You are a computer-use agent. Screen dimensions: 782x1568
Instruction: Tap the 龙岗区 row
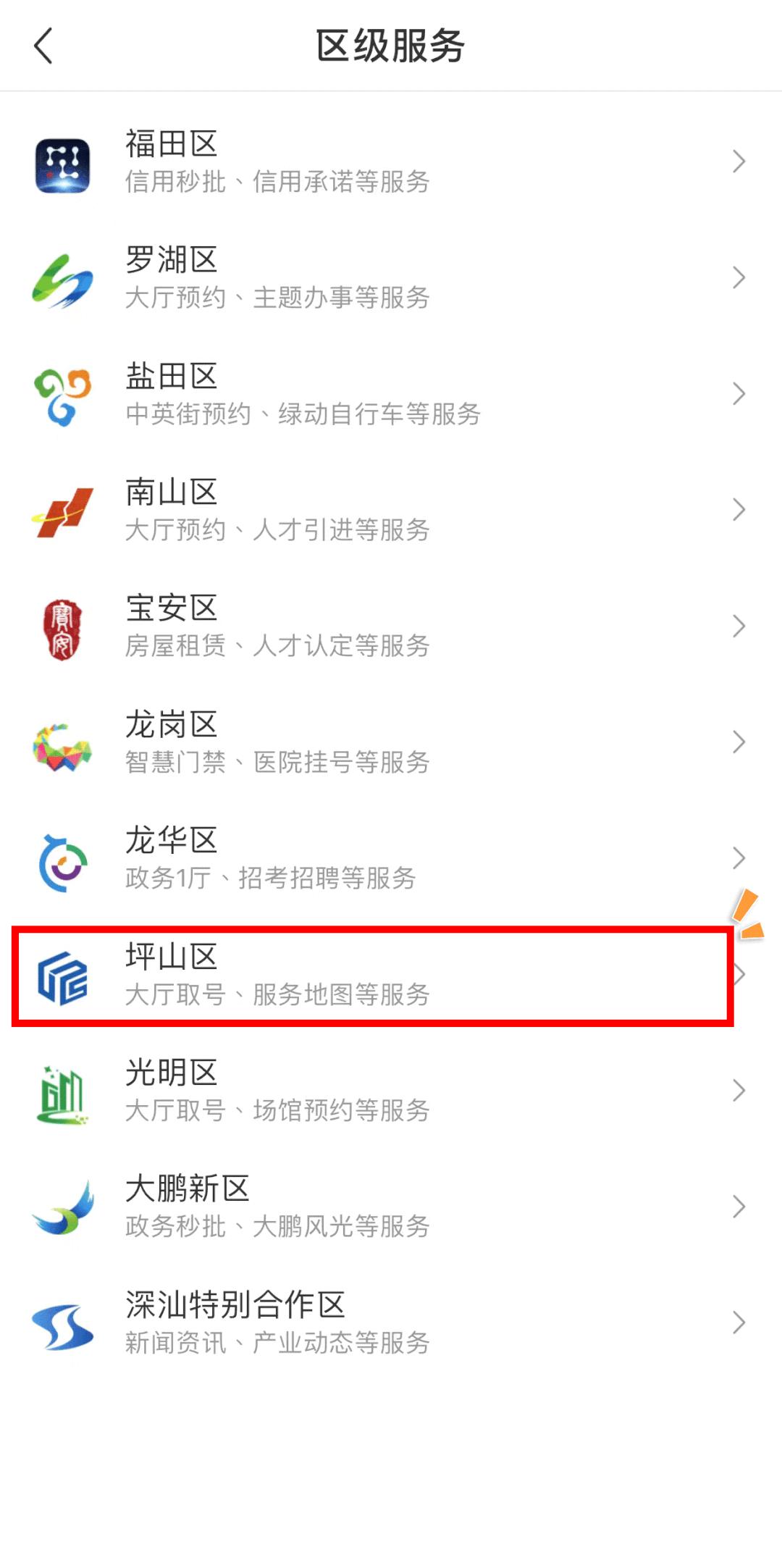[x=391, y=742]
